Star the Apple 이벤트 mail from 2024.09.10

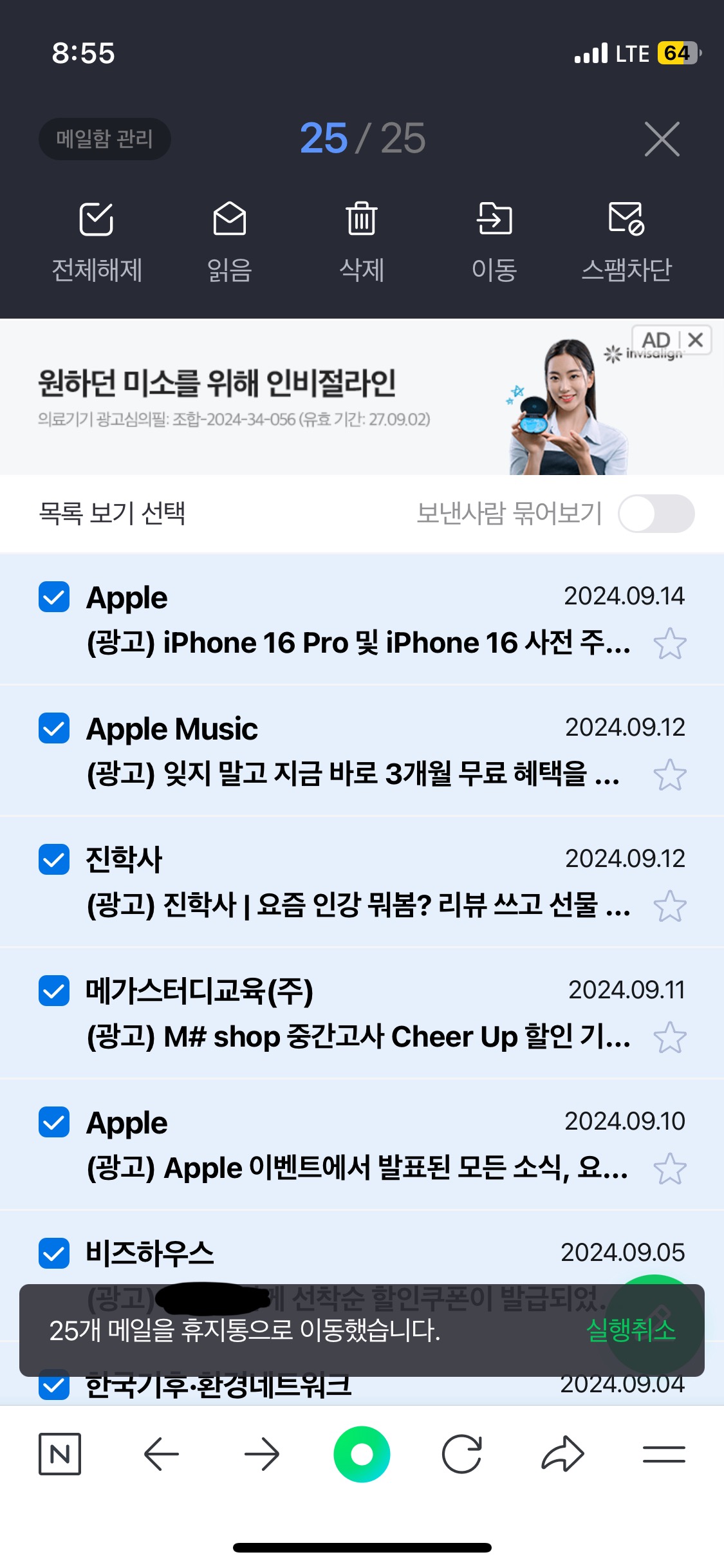point(670,1169)
